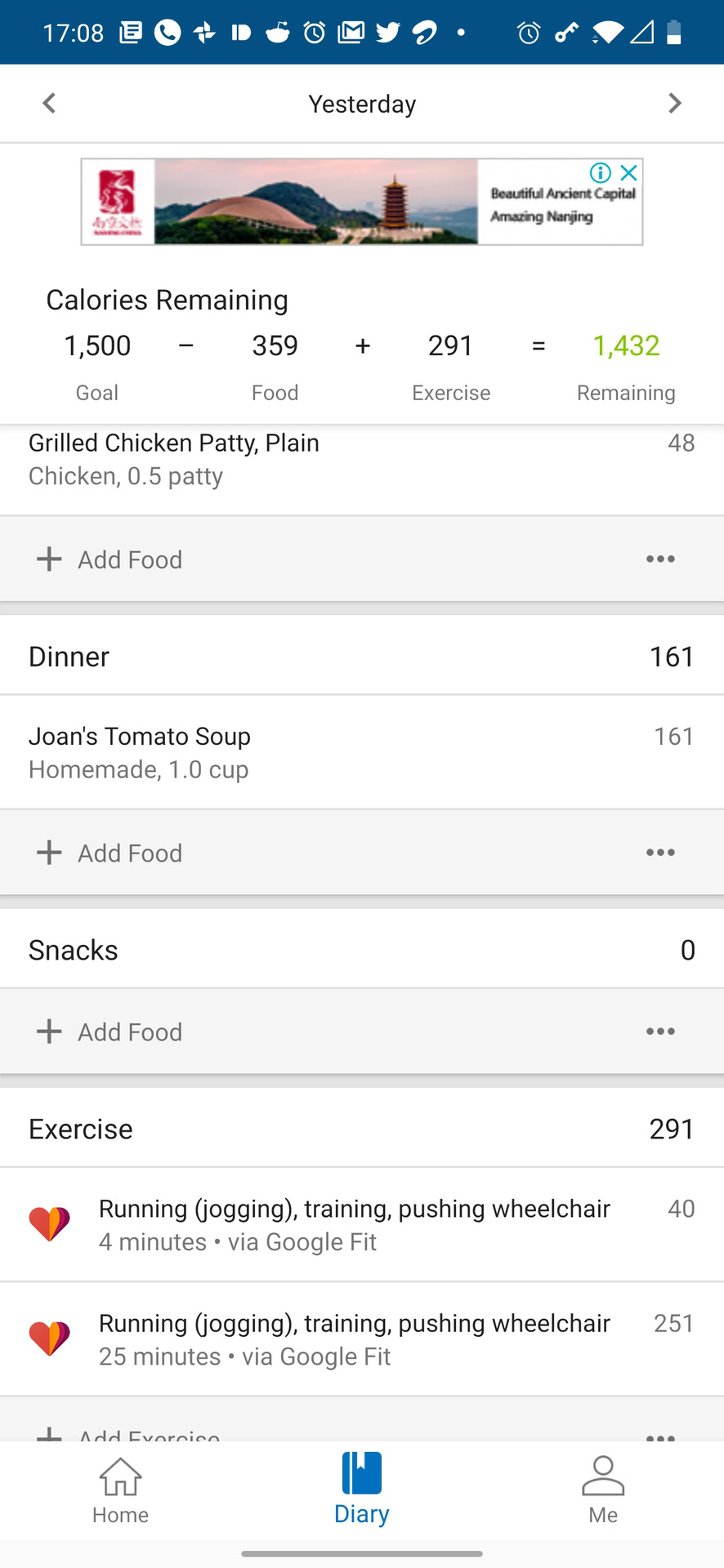The height and width of the screenshot is (1568, 724).
Task: Switch to the Me tab
Action: 603,1490
